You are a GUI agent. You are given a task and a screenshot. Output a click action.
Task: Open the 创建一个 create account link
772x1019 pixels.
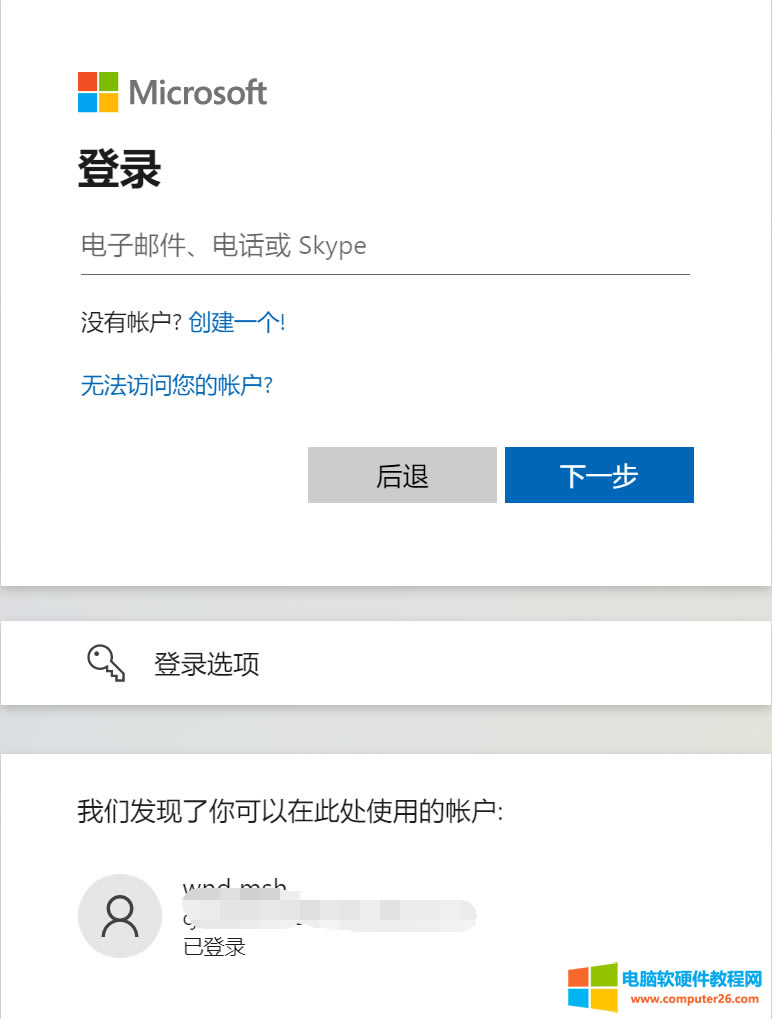coord(236,322)
